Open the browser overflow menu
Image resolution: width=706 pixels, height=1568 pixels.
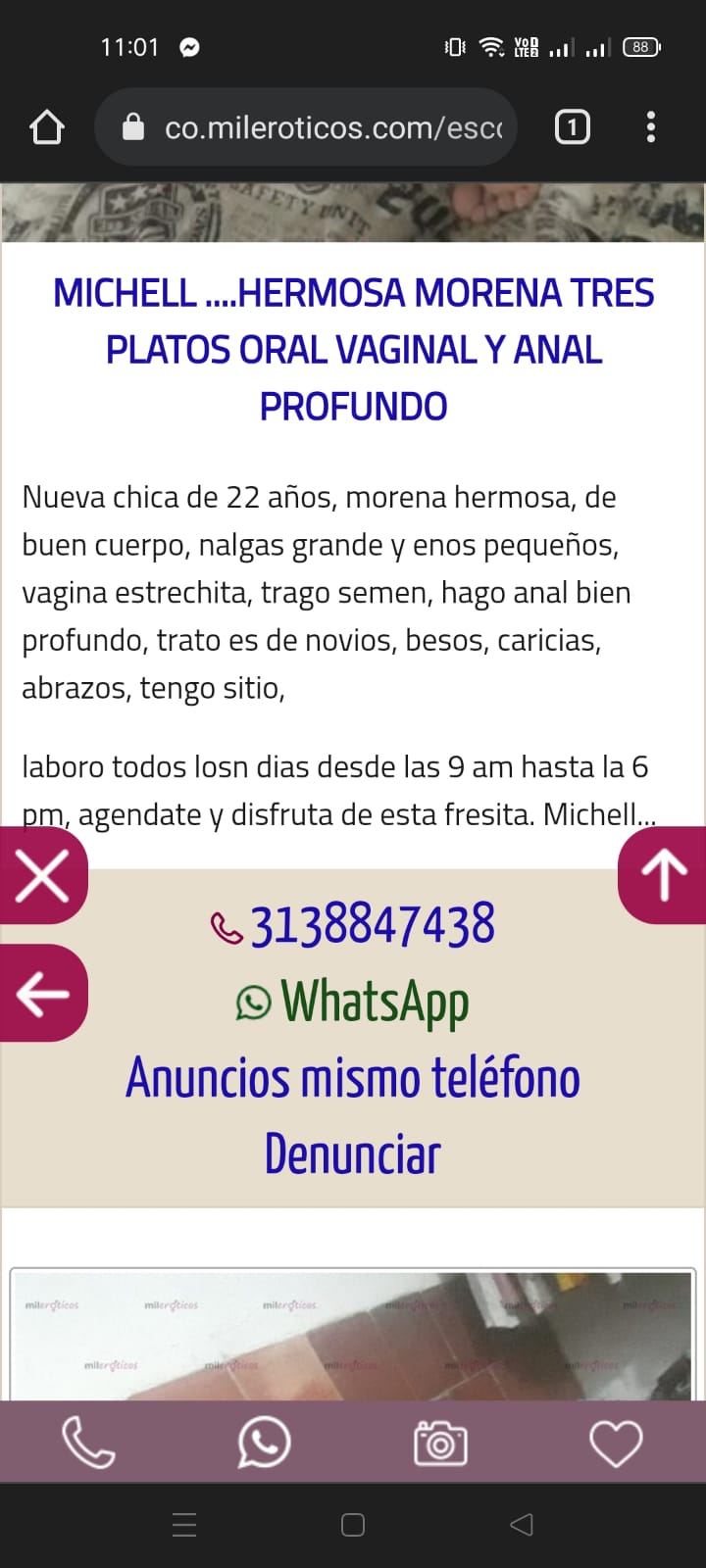click(650, 127)
